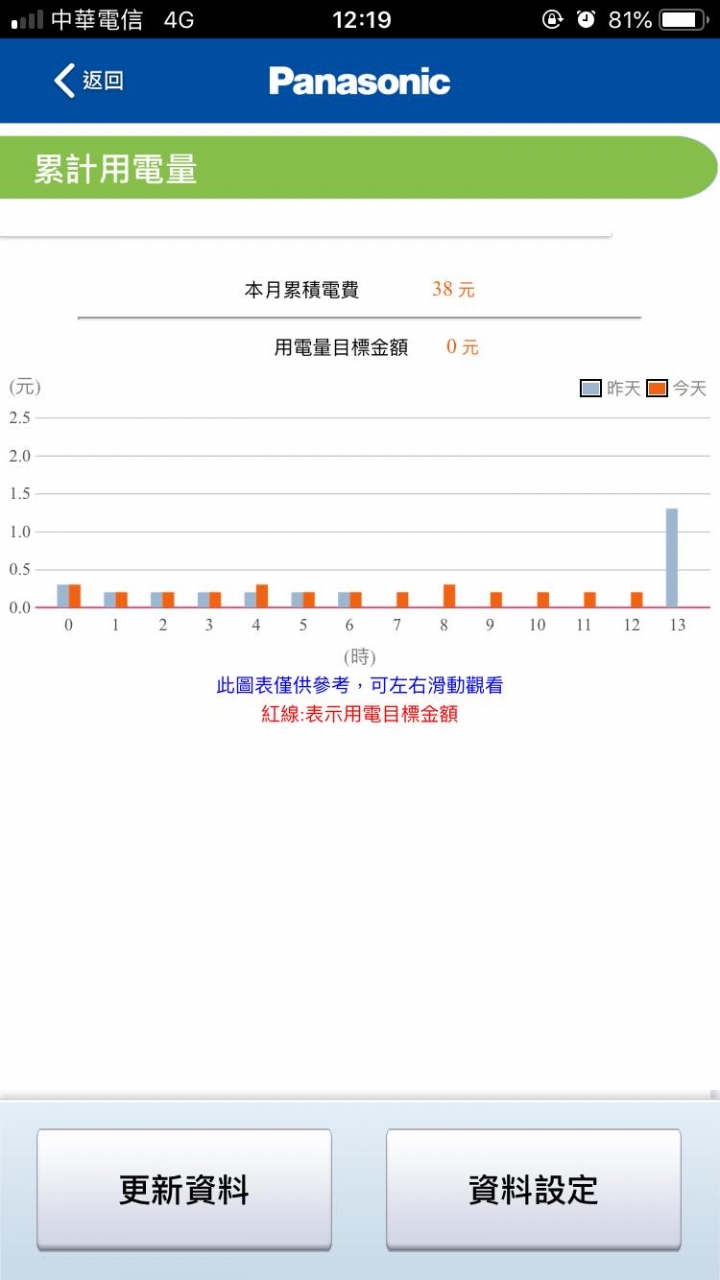Open 資料設定 settings
720x1280 pixels.
[533, 1189]
